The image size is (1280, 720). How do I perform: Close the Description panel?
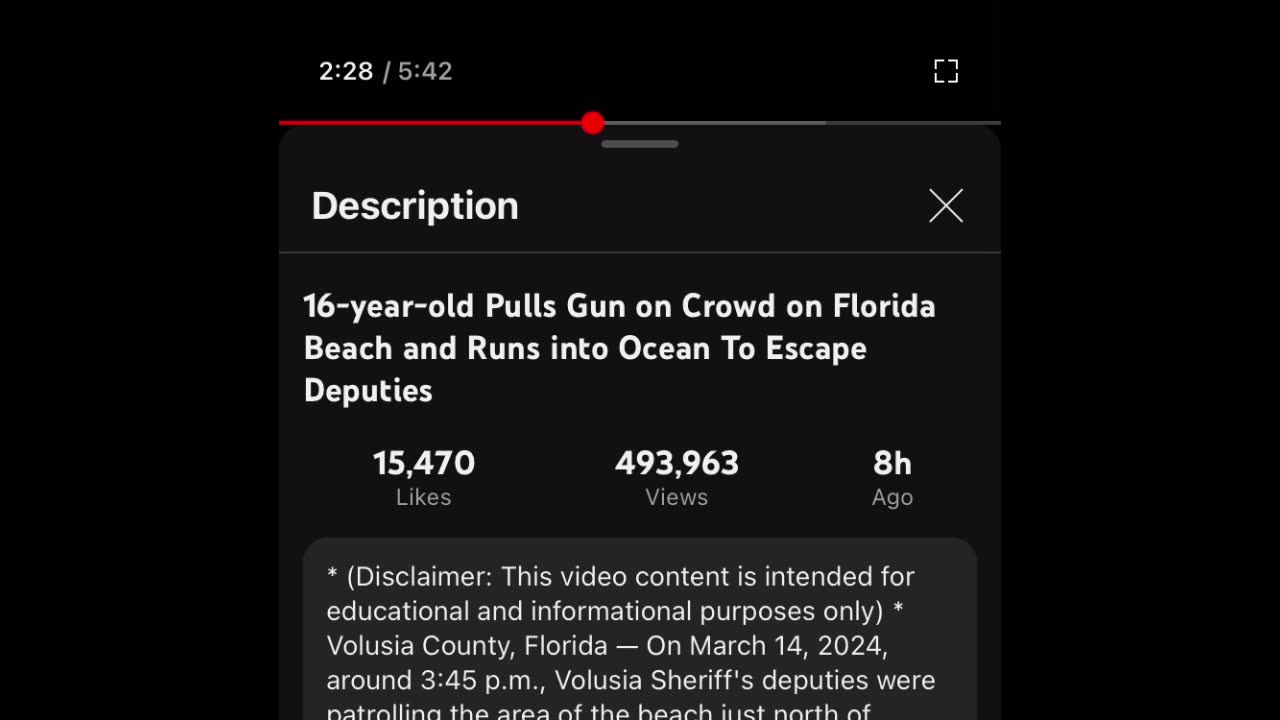(945, 206)
